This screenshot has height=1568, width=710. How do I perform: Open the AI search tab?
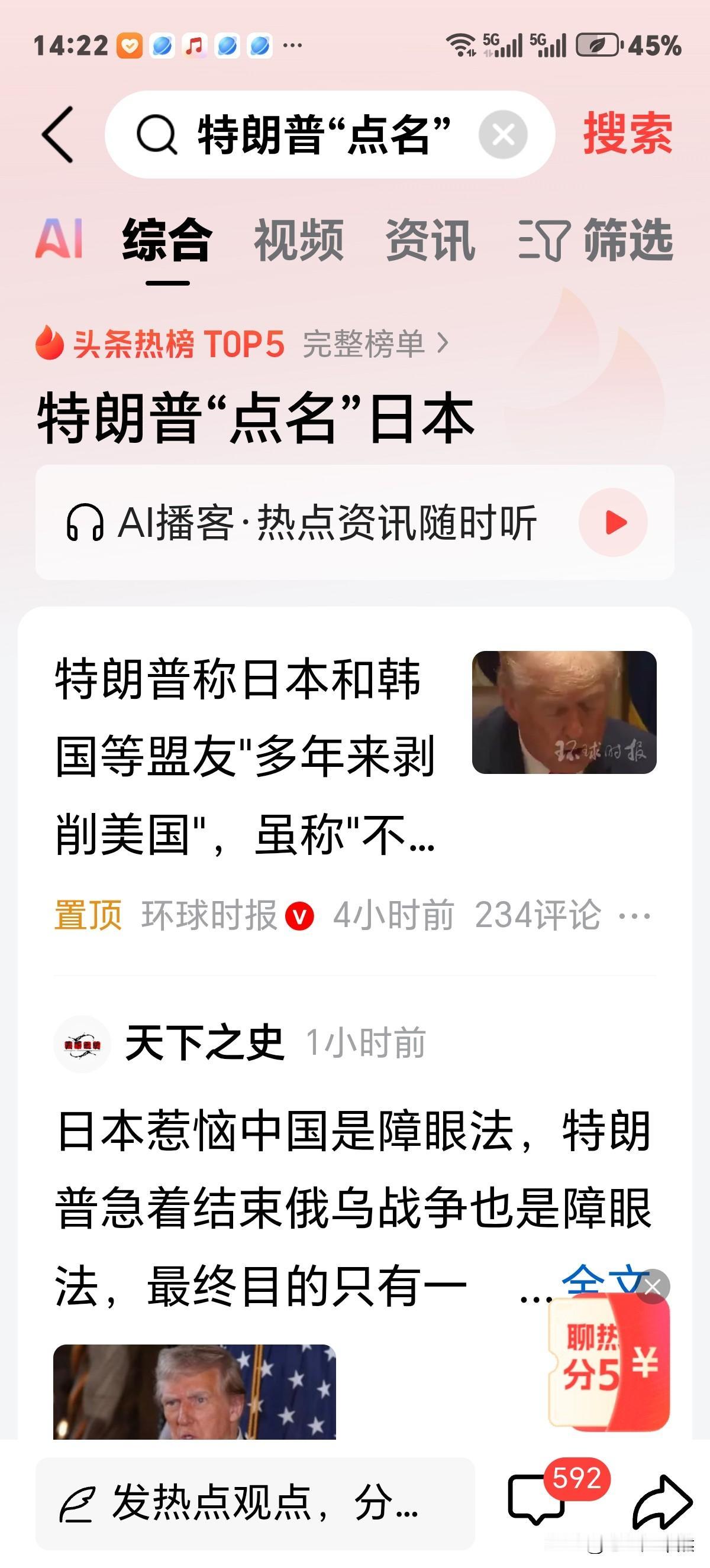[63, 240]
